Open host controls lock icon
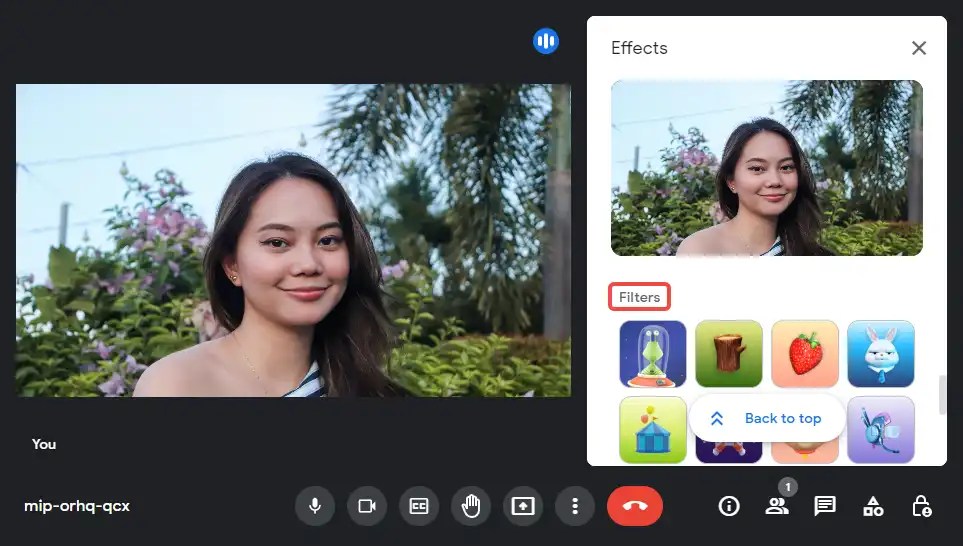 [x=921, y=506]
